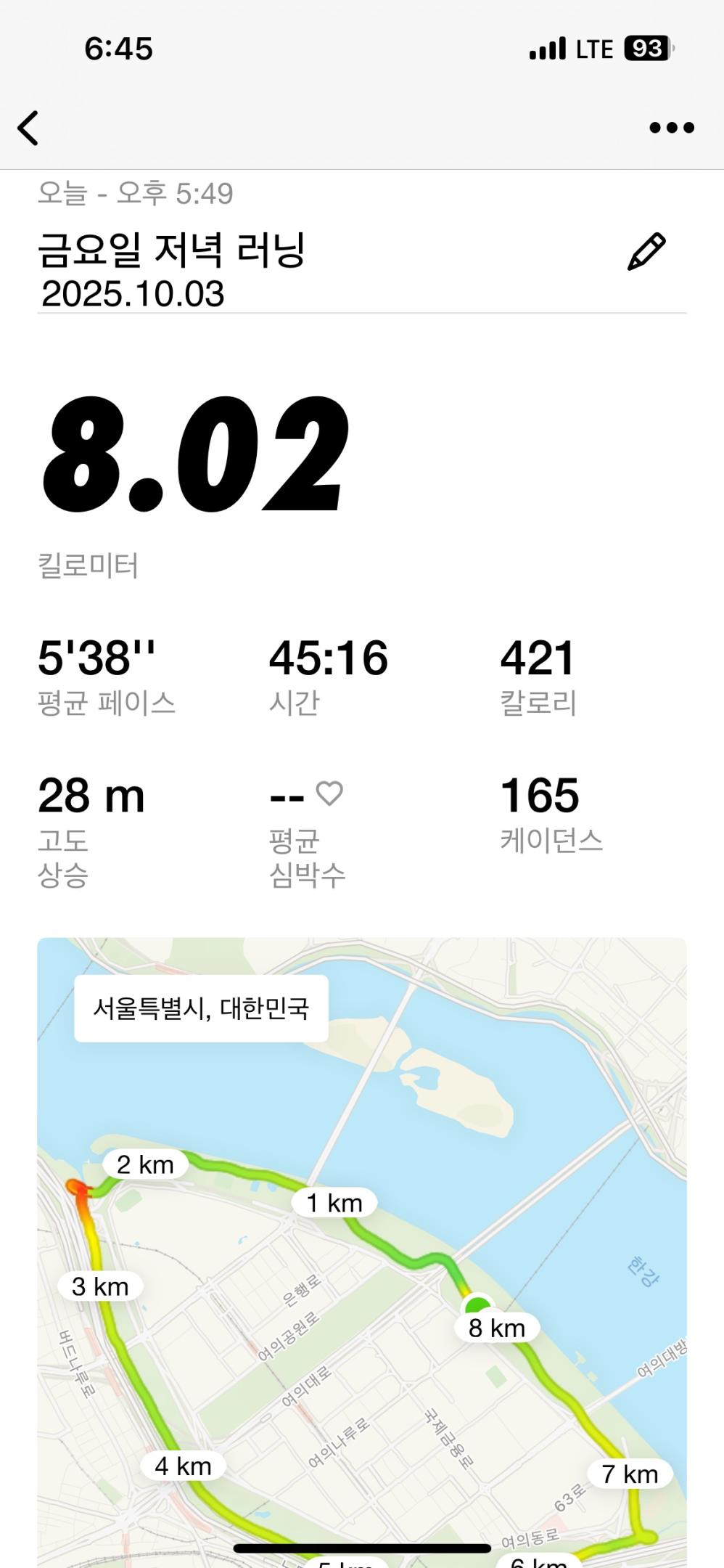Viewport: 724px width, 1568px height.
Task: Open the three-dot overflow menu
Action: (x=671, y=128)
